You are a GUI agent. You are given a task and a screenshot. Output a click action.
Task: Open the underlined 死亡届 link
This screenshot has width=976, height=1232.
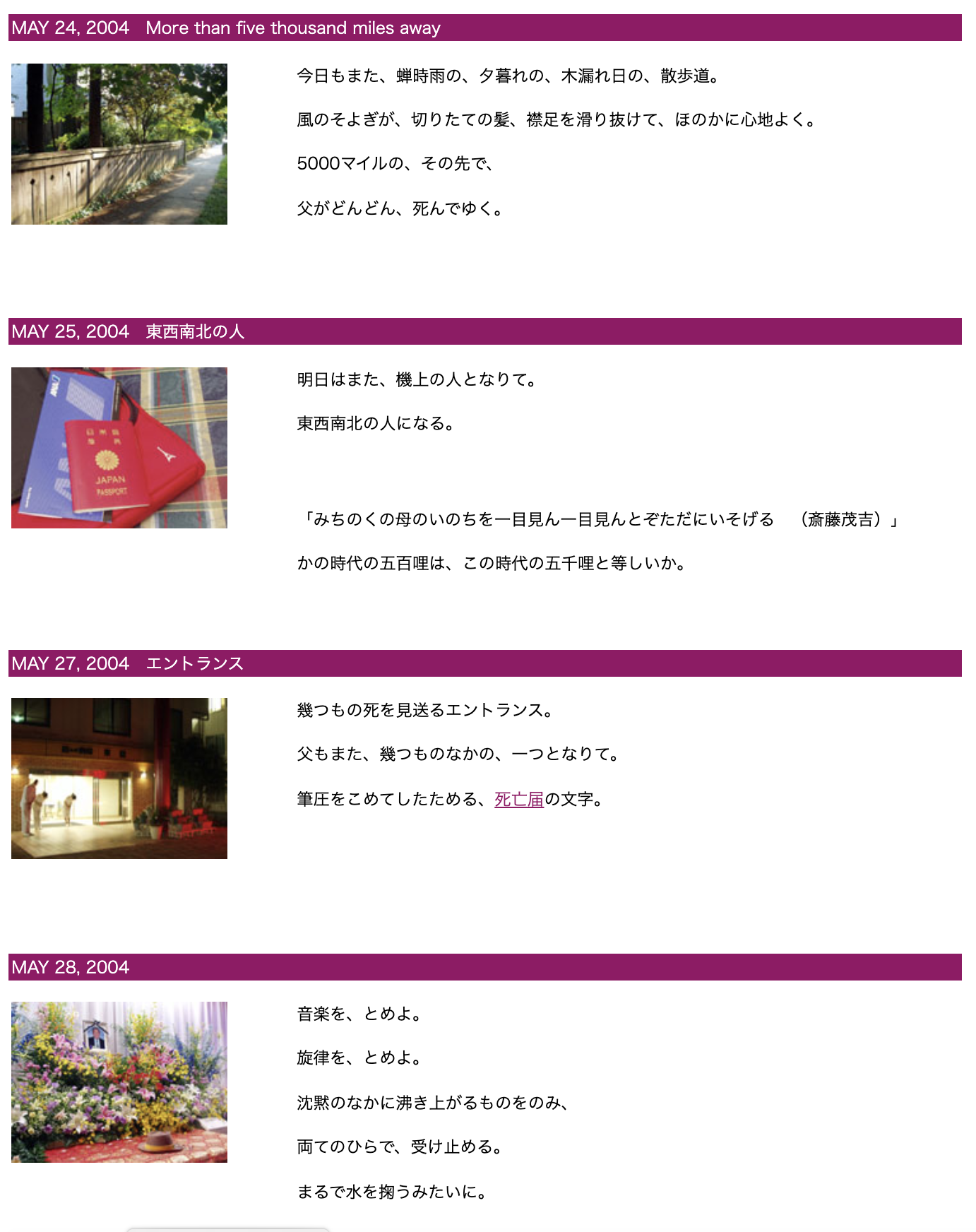pos(518,799)
